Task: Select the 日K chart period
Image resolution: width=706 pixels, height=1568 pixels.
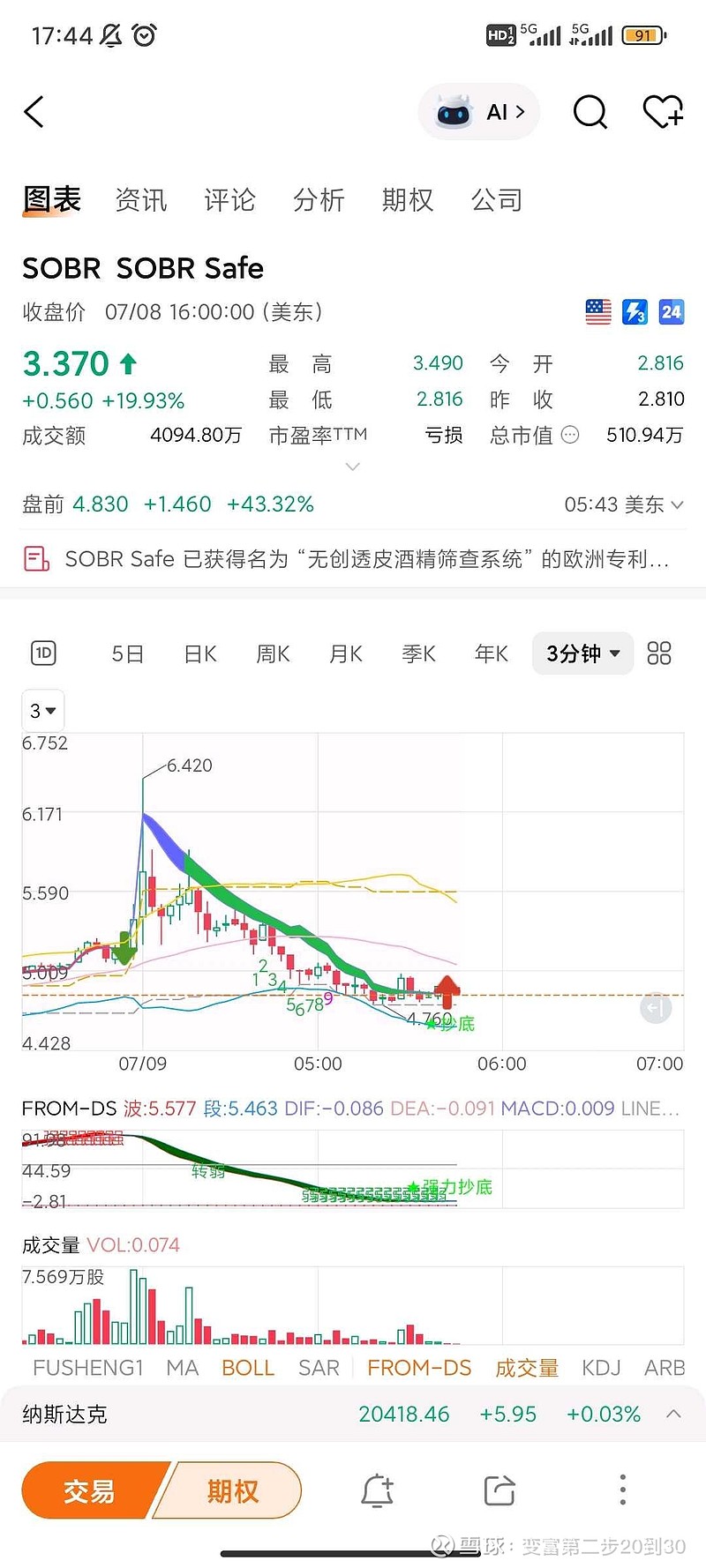Action: [x=200, y=653]
